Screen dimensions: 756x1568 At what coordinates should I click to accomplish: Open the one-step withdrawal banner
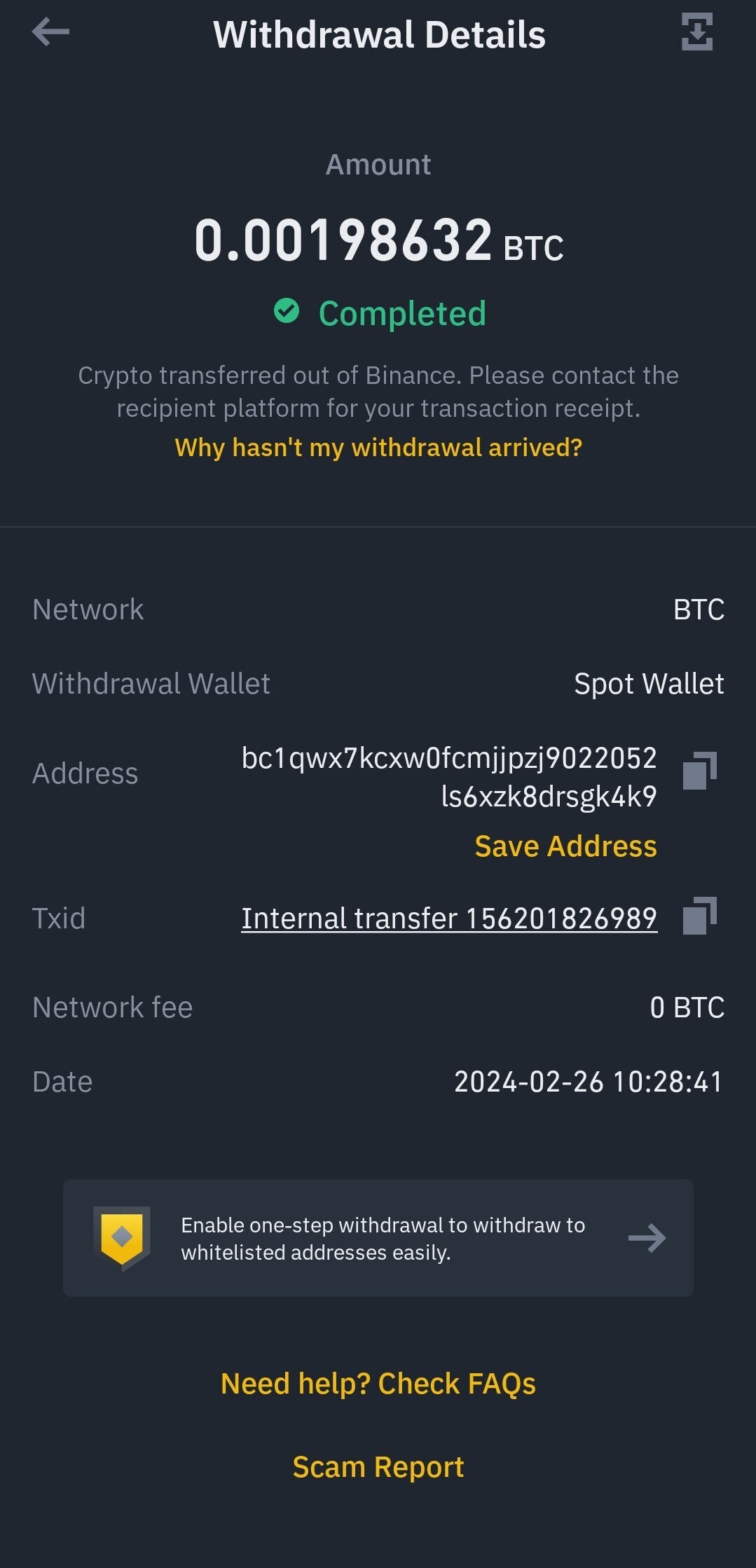378,1238
